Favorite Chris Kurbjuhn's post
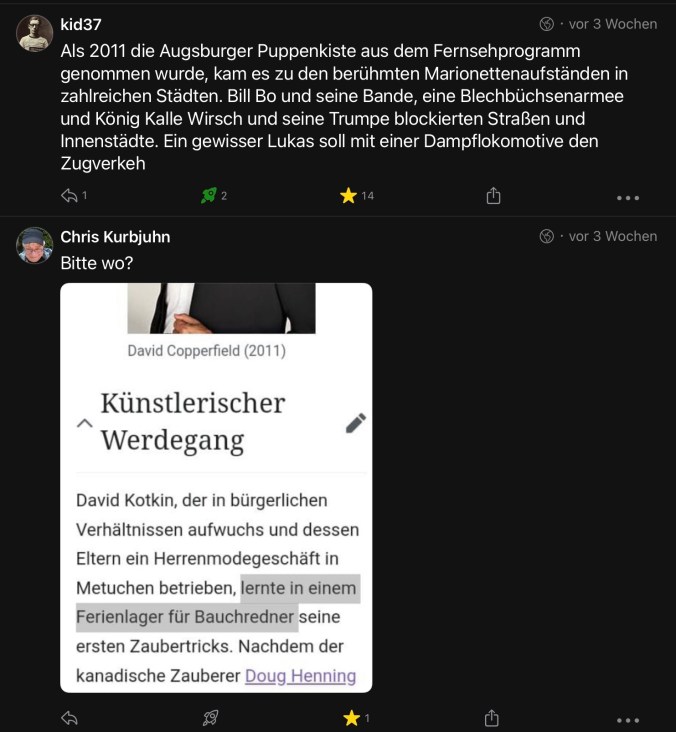The image size is (676, 732). tap(350, 718)
